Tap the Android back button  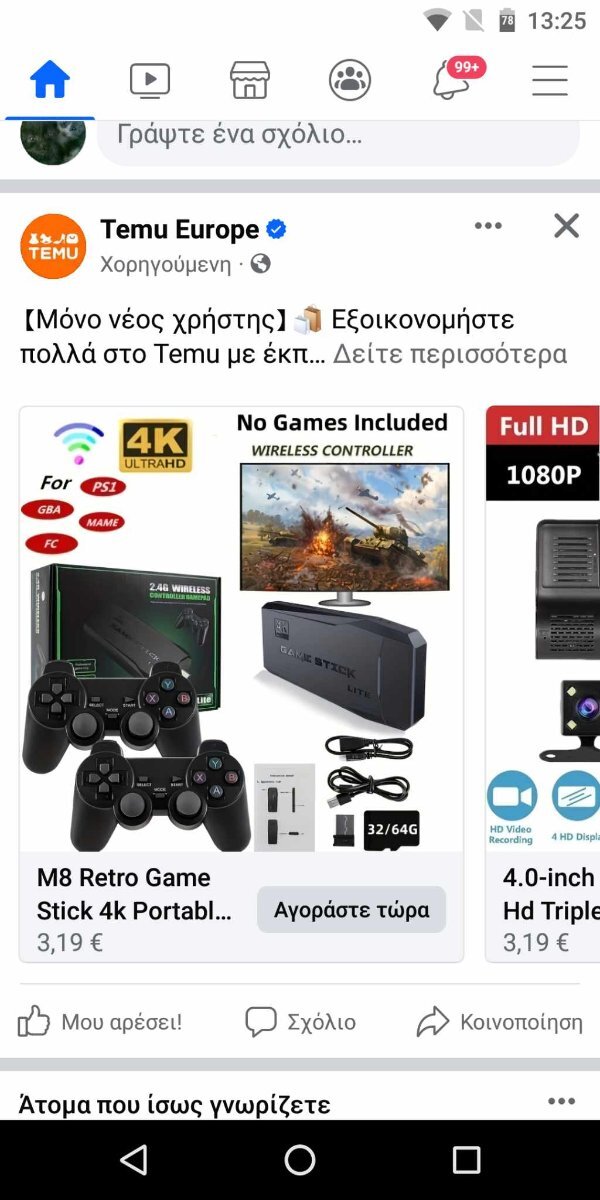(133, 1160)
